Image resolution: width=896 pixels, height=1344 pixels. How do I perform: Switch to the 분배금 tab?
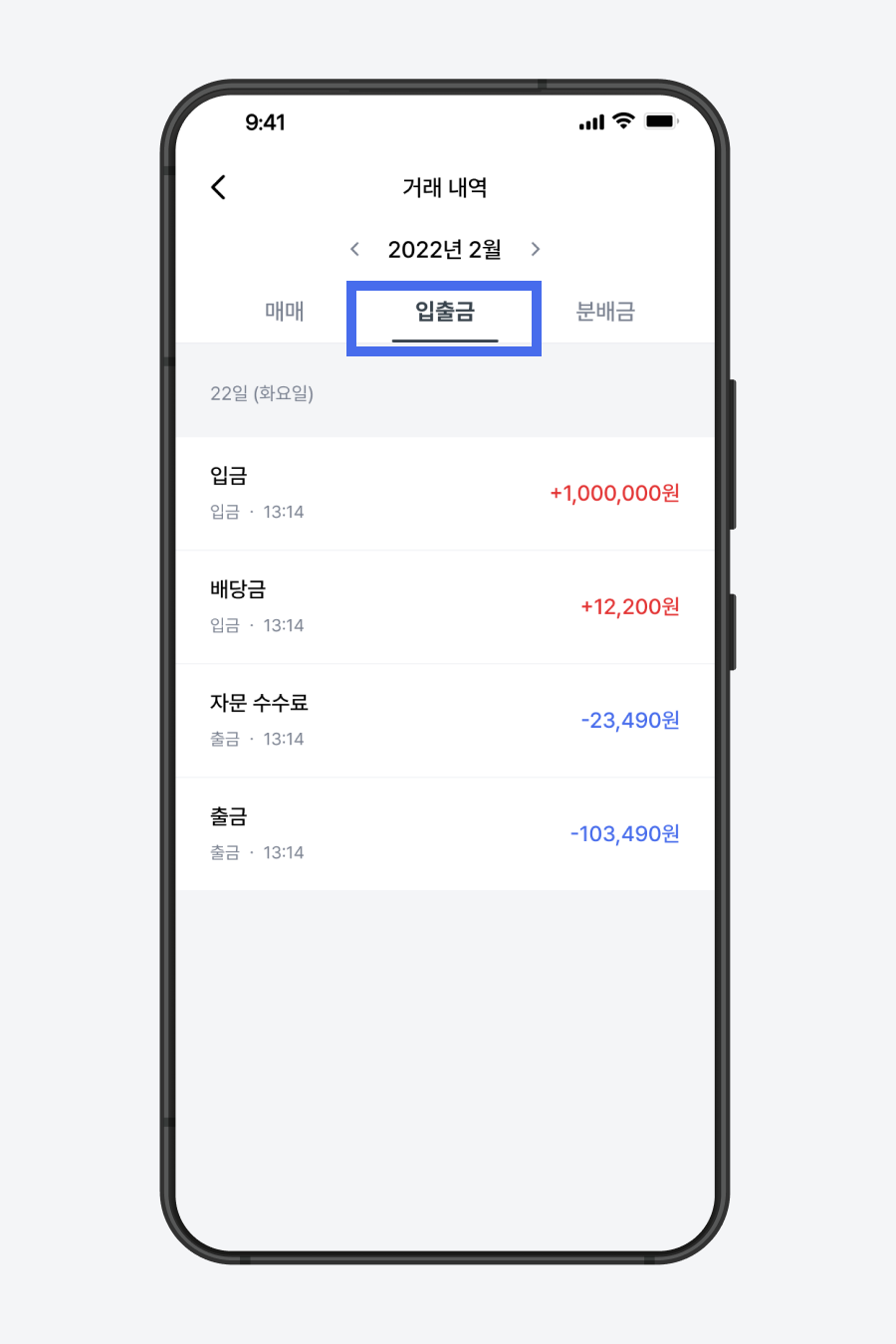605,312
